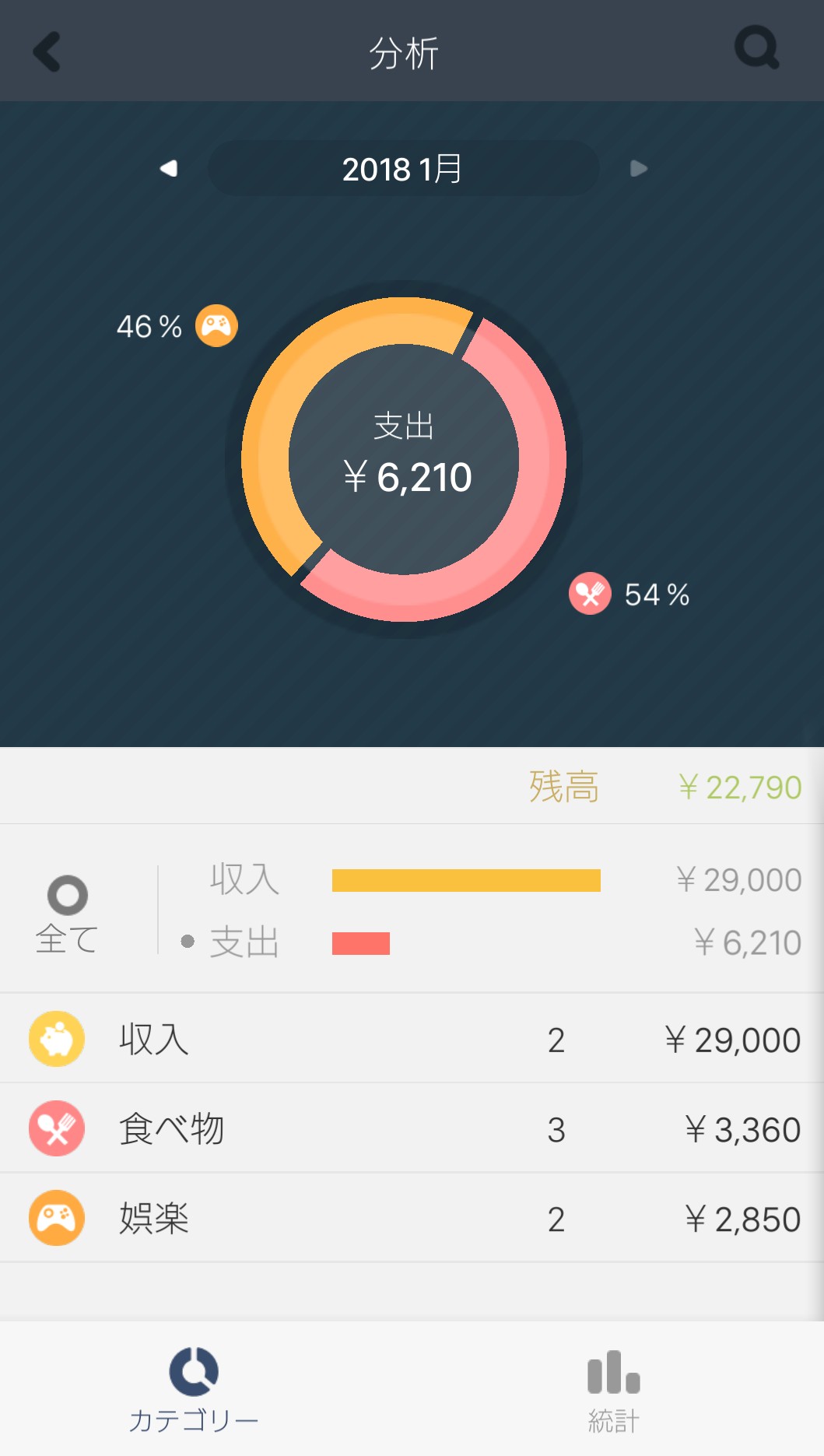Select the 支出 bar row

coord(492,942)
